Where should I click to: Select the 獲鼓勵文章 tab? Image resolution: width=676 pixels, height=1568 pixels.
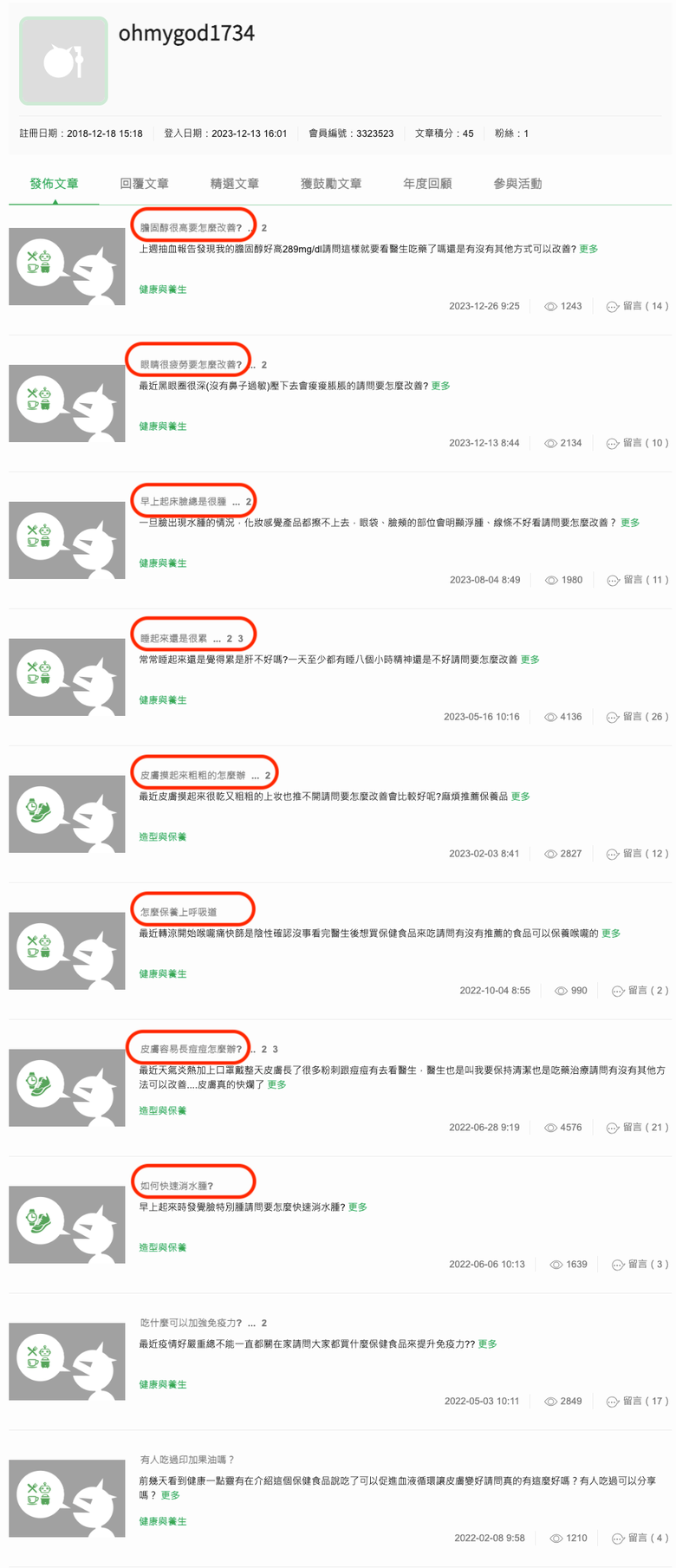(x=331, y=184)
